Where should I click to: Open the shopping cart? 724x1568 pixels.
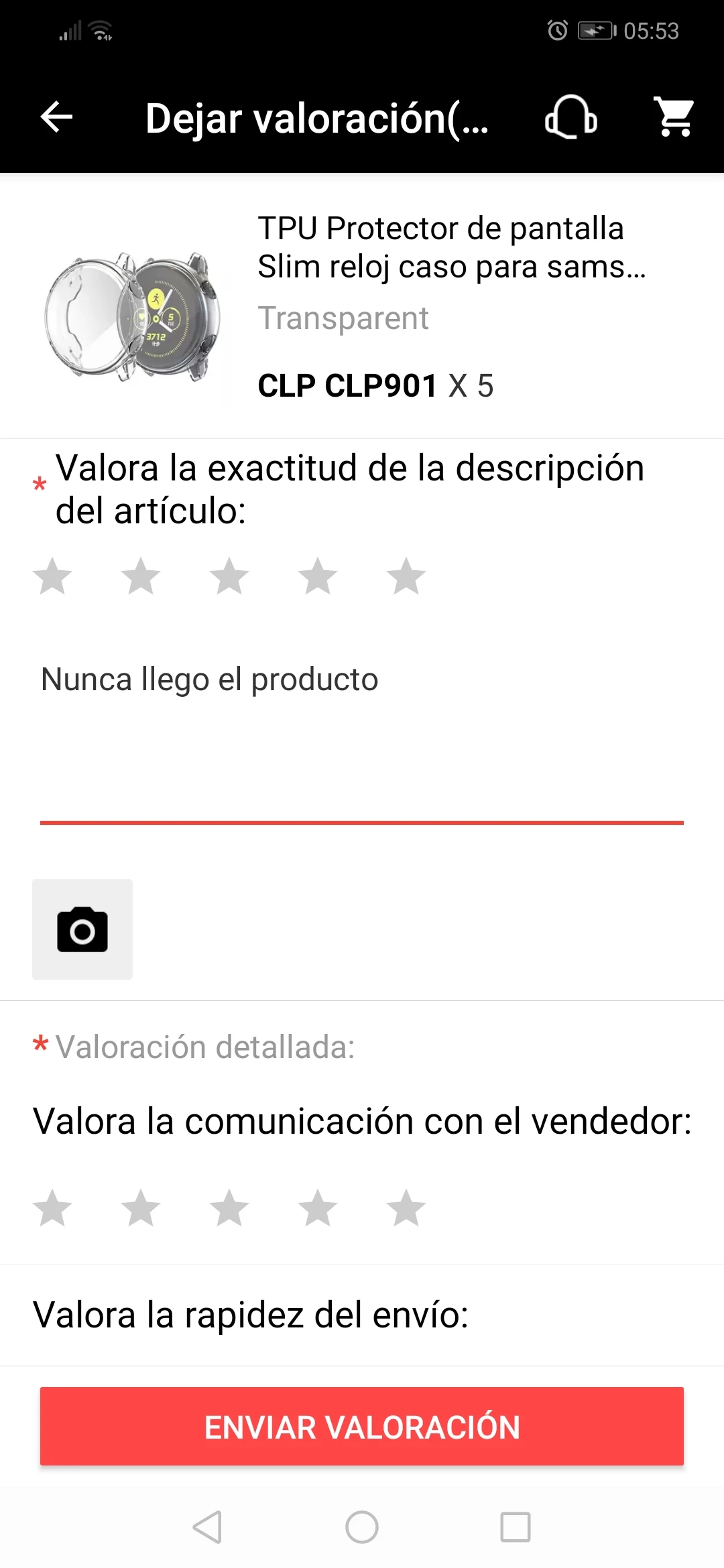coord(674,117)
